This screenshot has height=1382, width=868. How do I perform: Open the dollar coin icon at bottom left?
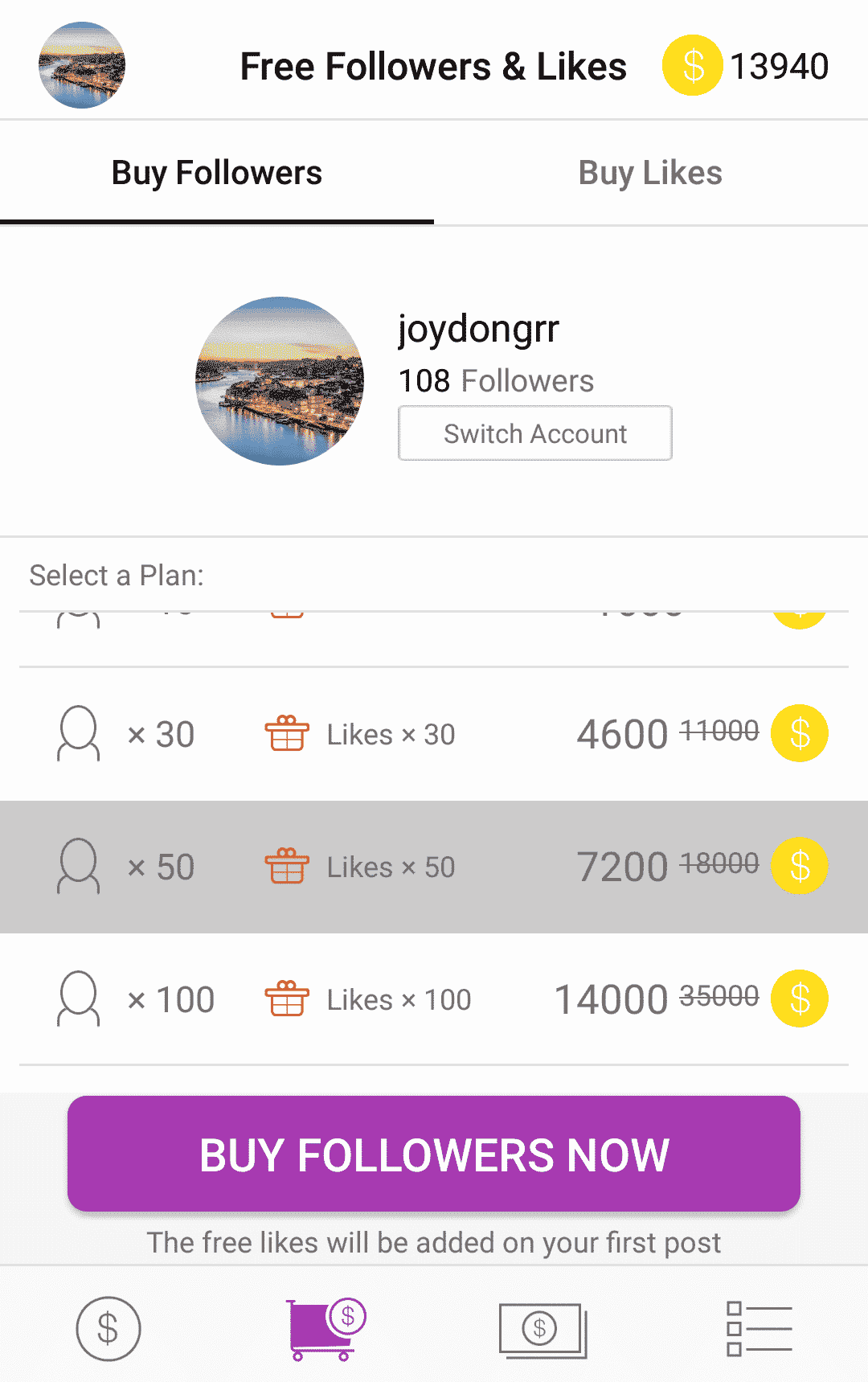[x=108, y=1328]
